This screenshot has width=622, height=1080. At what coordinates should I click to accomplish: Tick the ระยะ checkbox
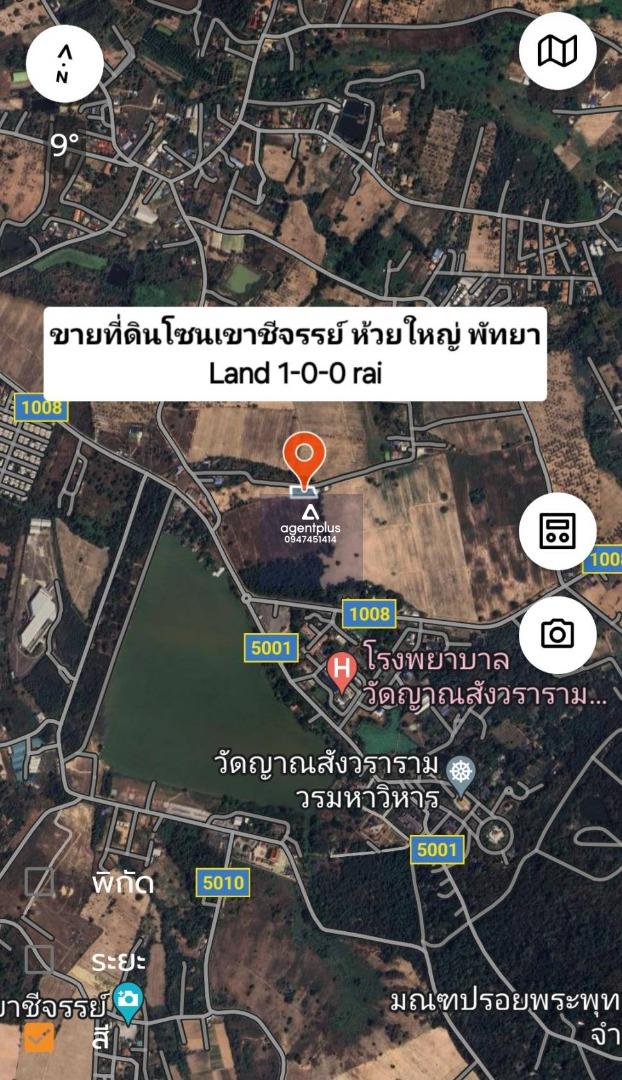(40, 960)
